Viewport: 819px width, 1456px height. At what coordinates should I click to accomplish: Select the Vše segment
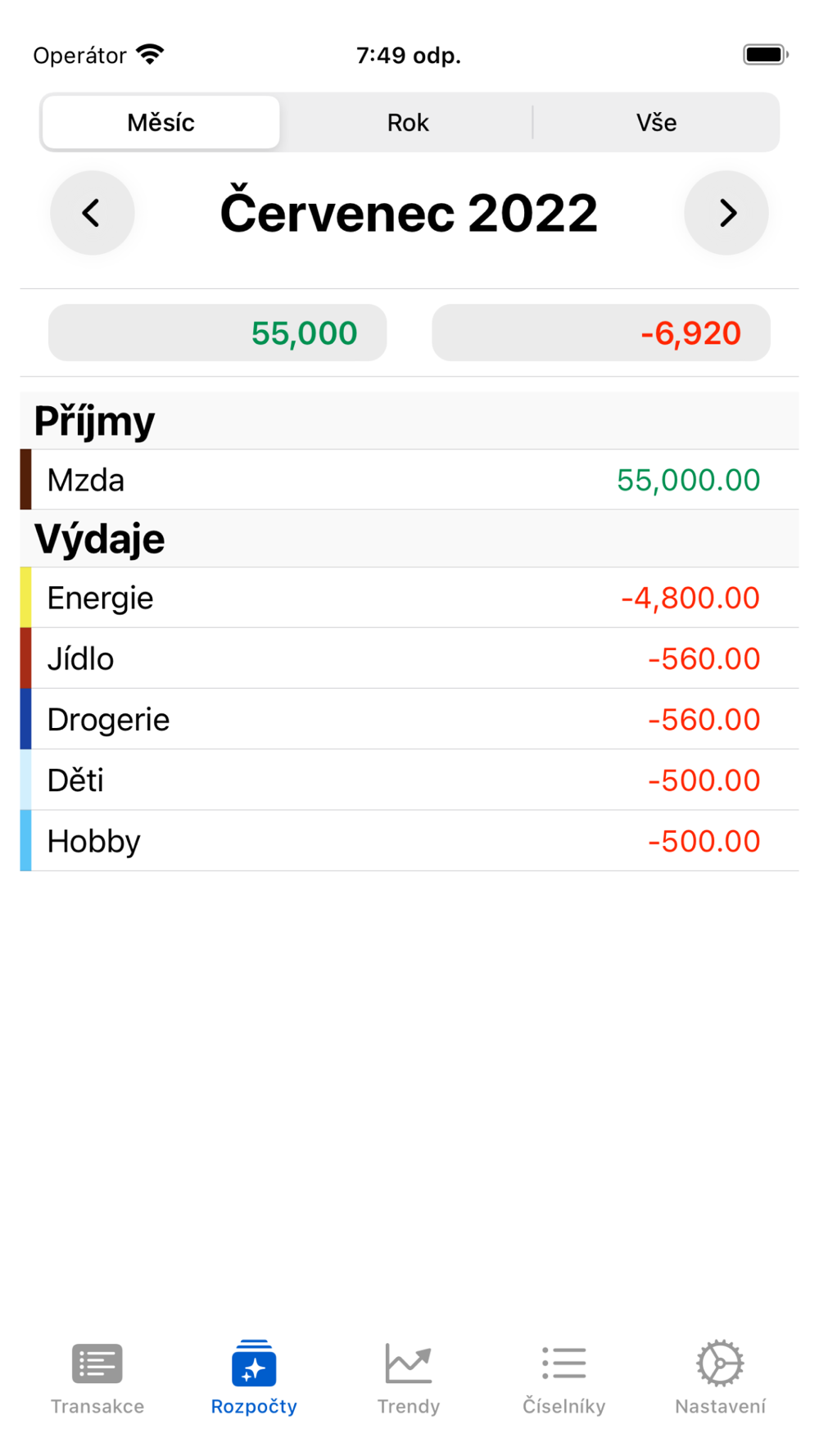pos(656,123)
